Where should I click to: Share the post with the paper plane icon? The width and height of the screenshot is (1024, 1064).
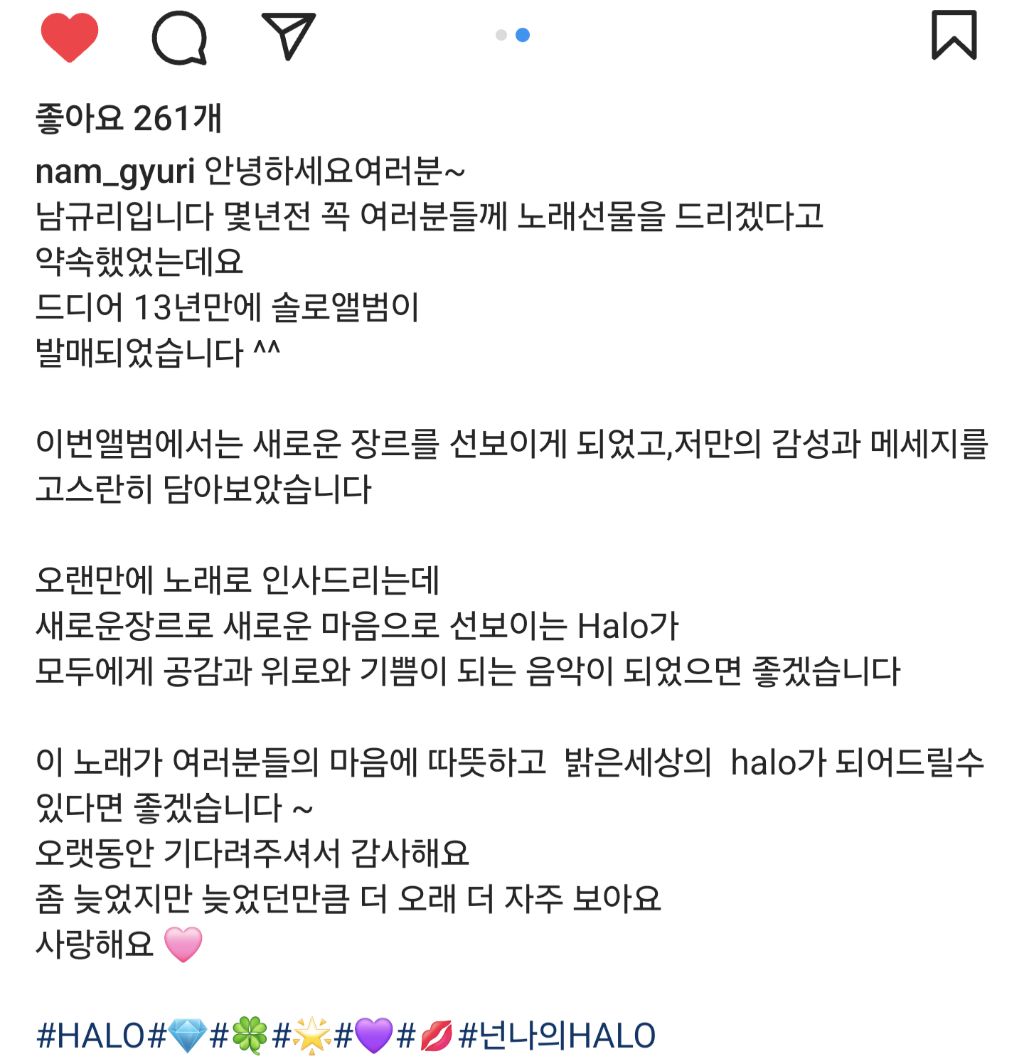(x=289, y=35)
